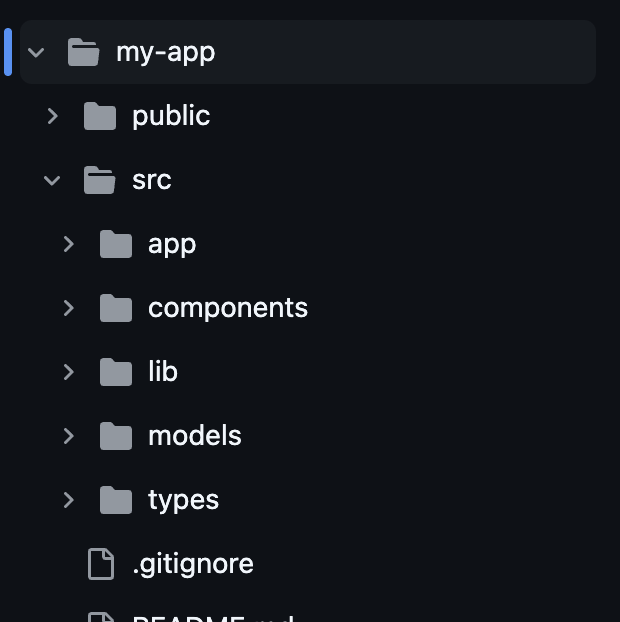This screenshot has height=622, width=620.
Task: Select the app folder inside src
Action: 171,244
